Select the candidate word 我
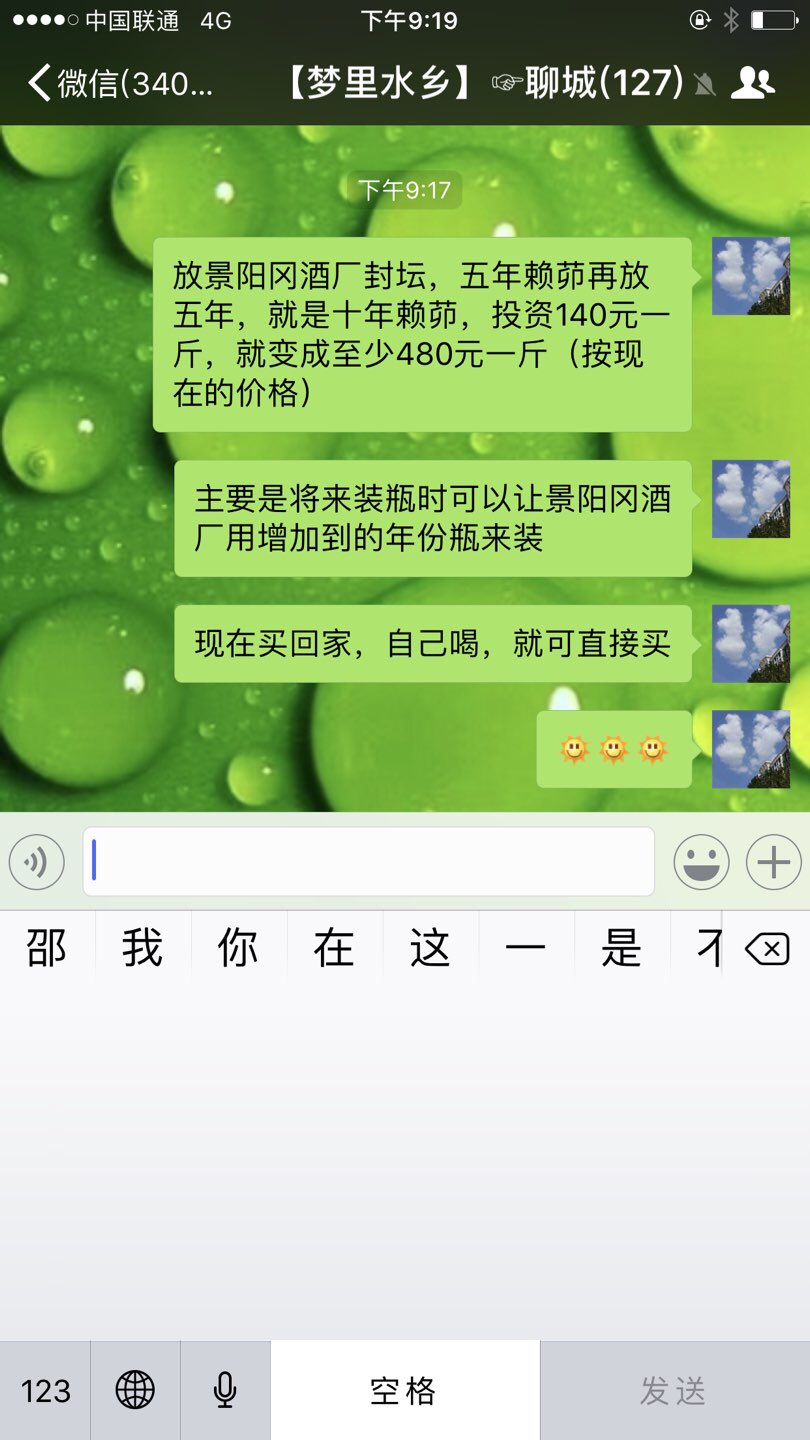 click(x=142, y=948)
